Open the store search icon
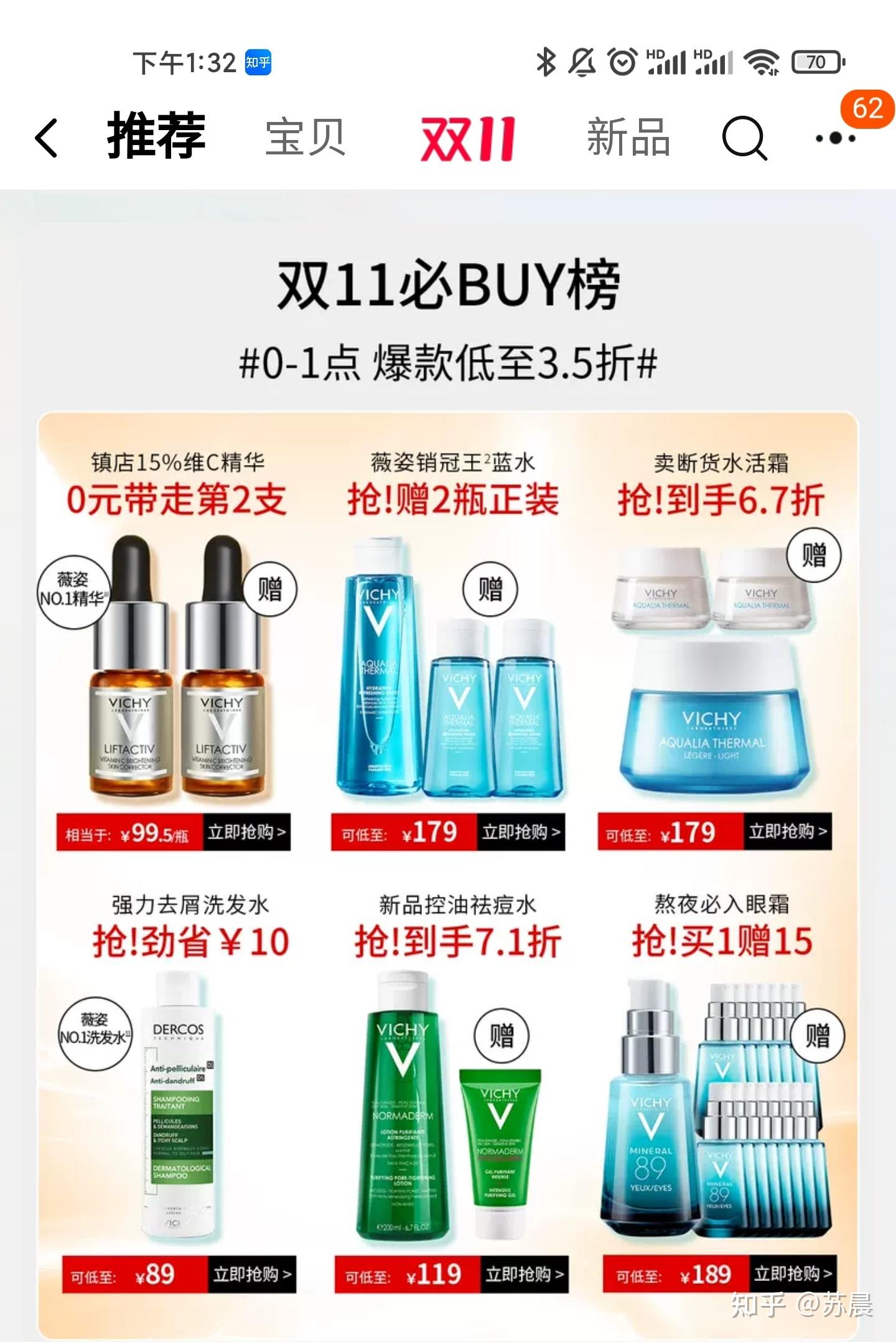 pos(744,138)
